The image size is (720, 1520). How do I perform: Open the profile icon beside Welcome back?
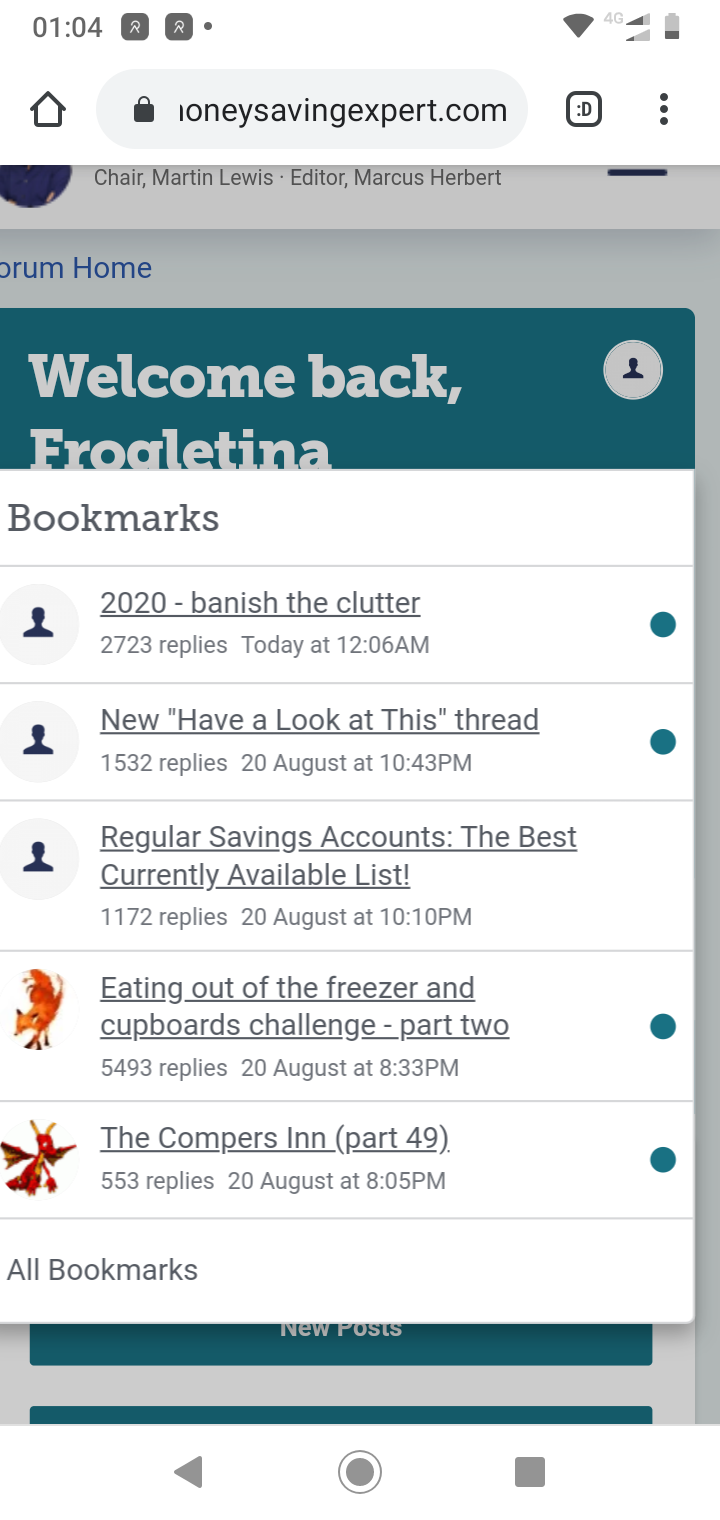pyautogui.click(x=633, y=370)
